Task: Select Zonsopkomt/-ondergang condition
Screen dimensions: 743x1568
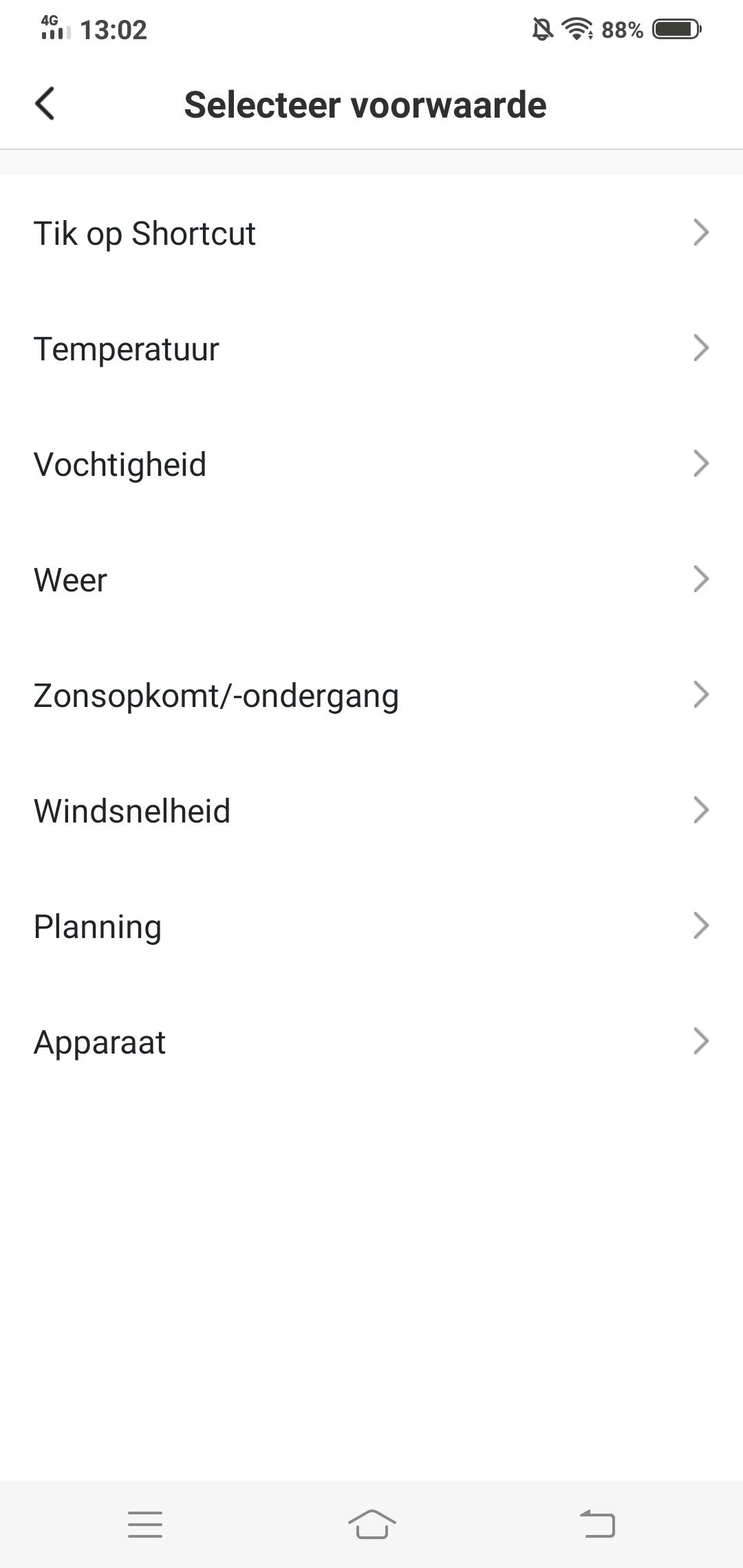Action: click(371, 695)
